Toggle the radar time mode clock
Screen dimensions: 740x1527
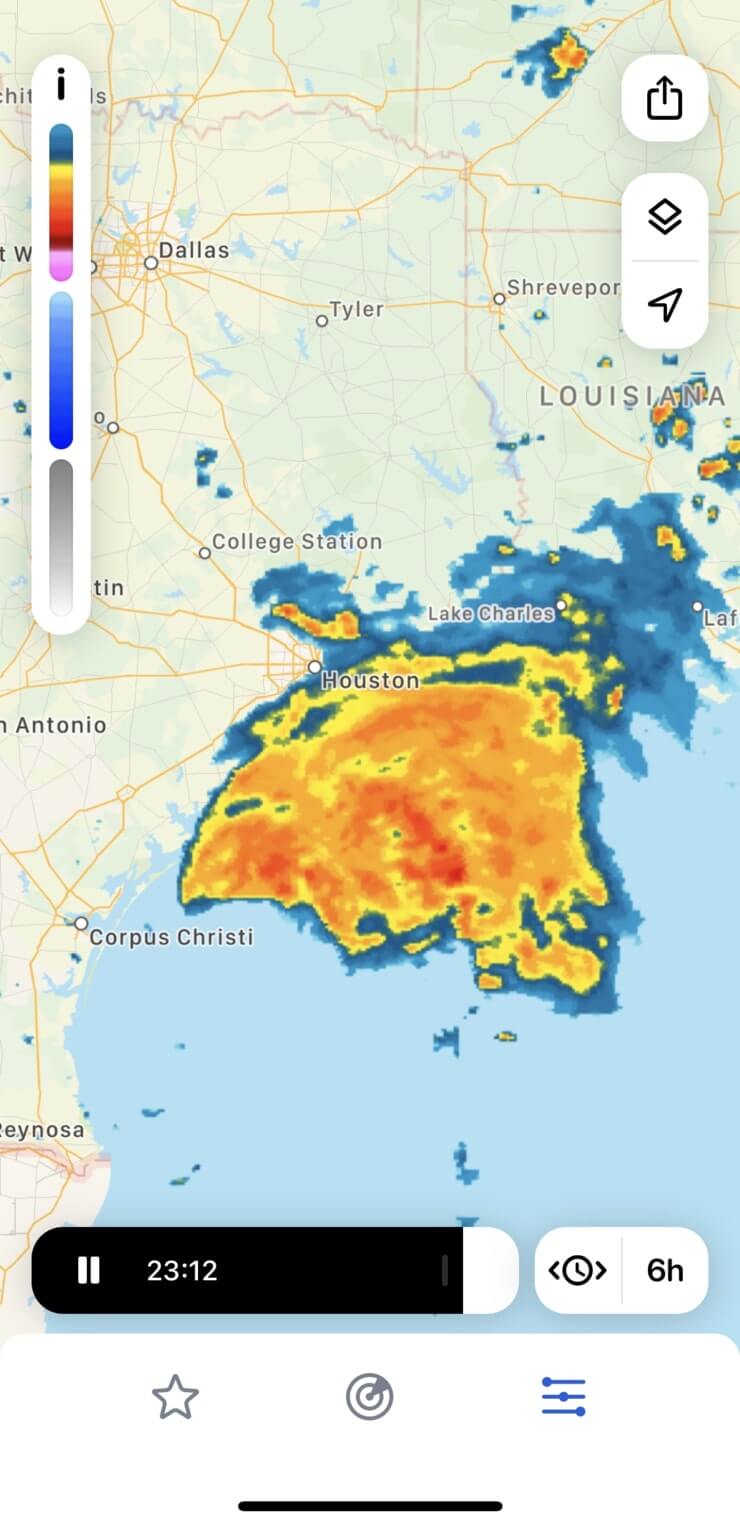tap(578, 1270)
